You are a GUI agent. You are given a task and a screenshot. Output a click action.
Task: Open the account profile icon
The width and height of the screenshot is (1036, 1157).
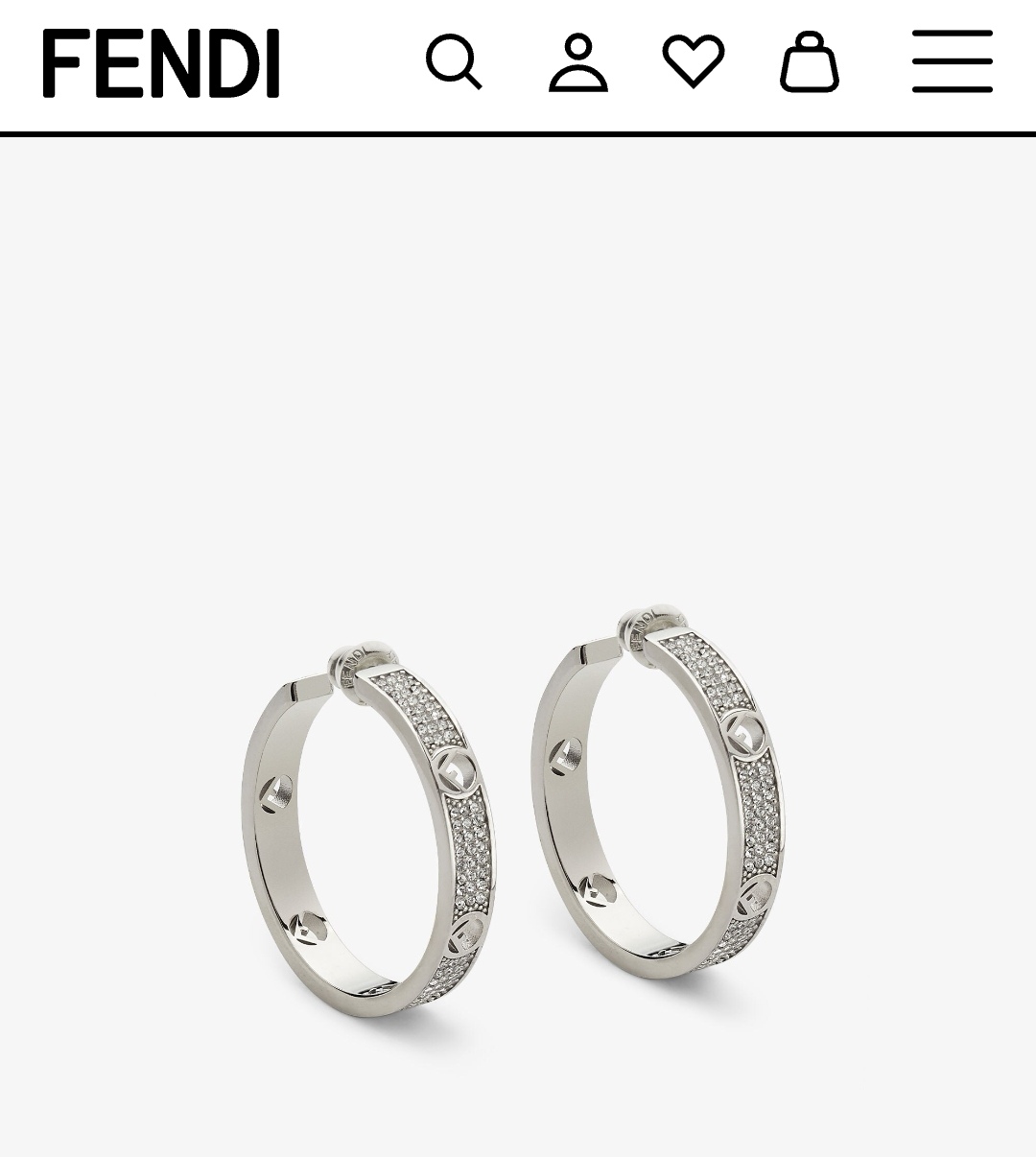click(577, 62)
